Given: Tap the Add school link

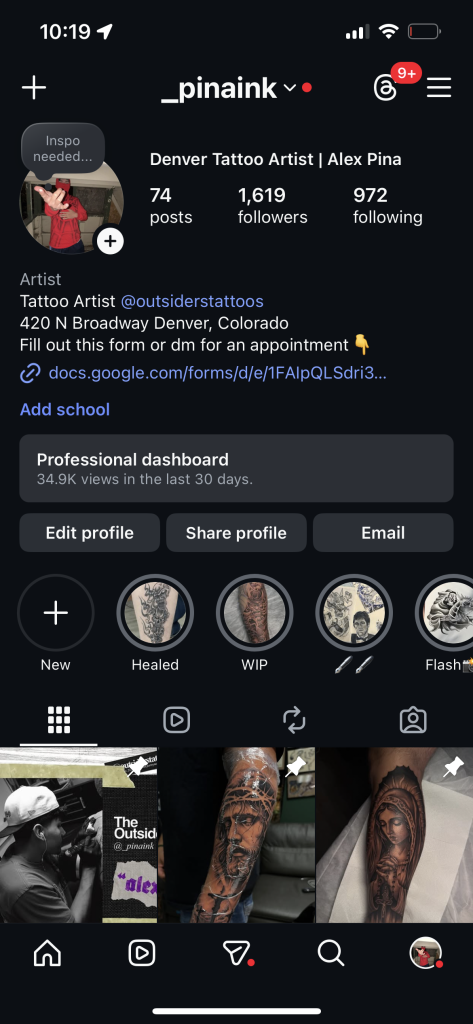Looking at the screenshot, I should [x=65, y=409].
